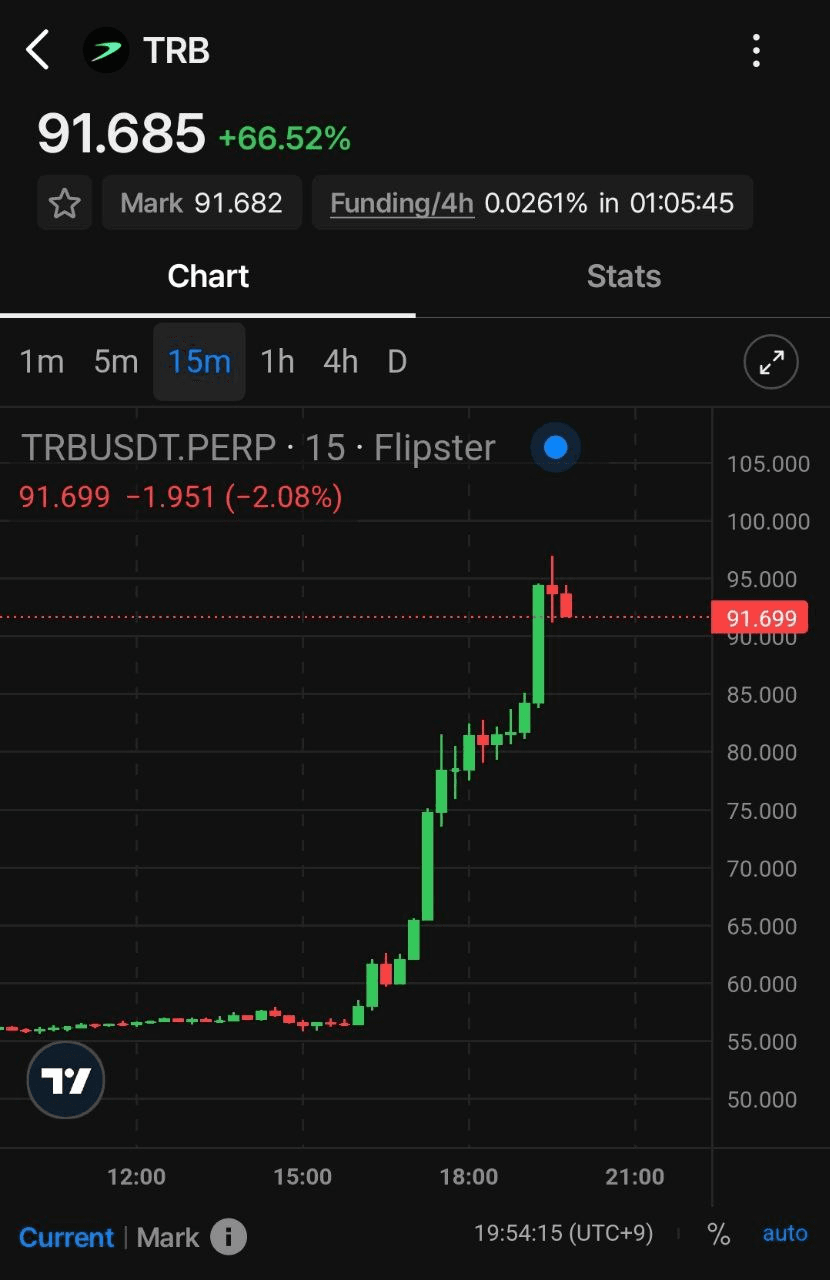Toggle percent scale on chart
The image size is (830, 1280).
tap(718, 1234)
